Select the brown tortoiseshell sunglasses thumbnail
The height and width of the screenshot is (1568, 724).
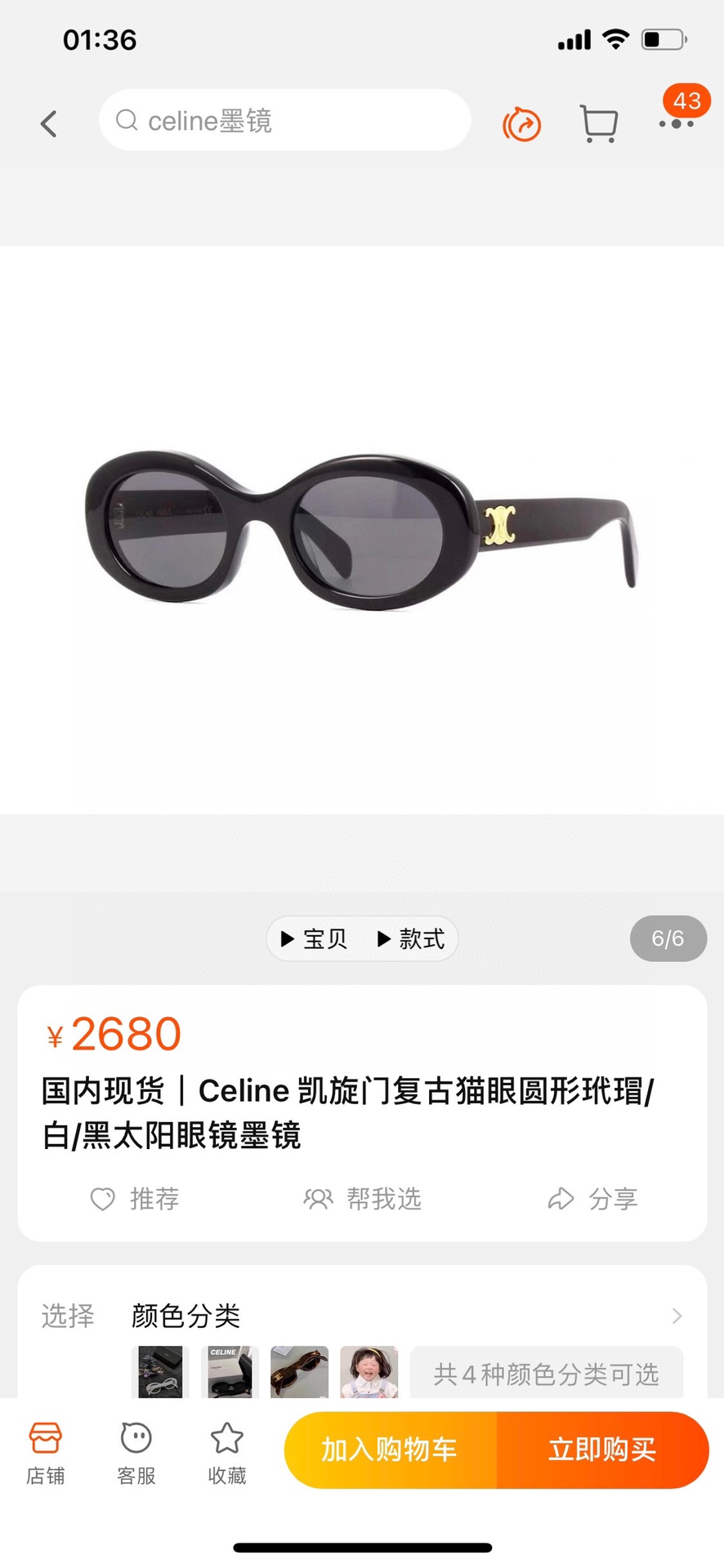(299, 1372)
